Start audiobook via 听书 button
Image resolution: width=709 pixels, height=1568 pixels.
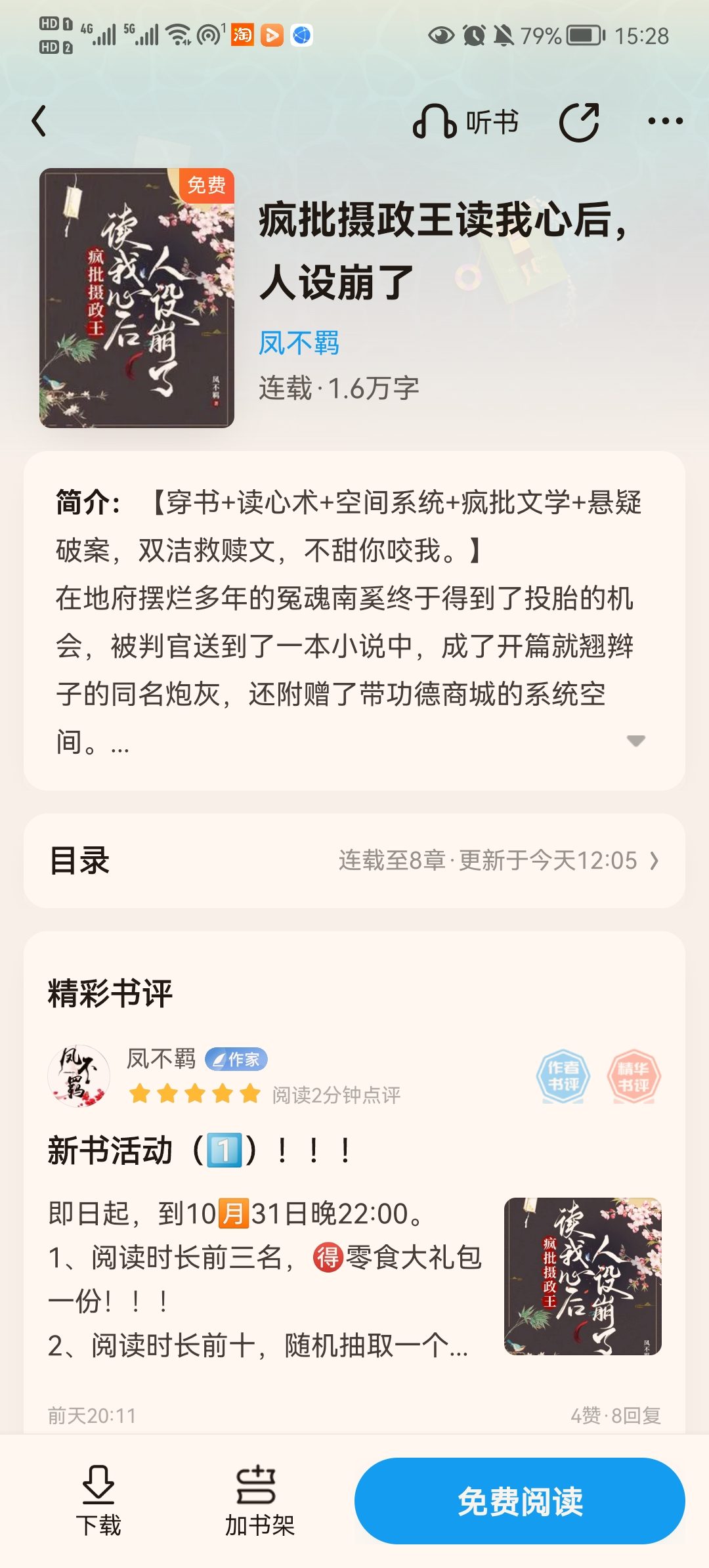pyautogui.click(x=465, y=121)
